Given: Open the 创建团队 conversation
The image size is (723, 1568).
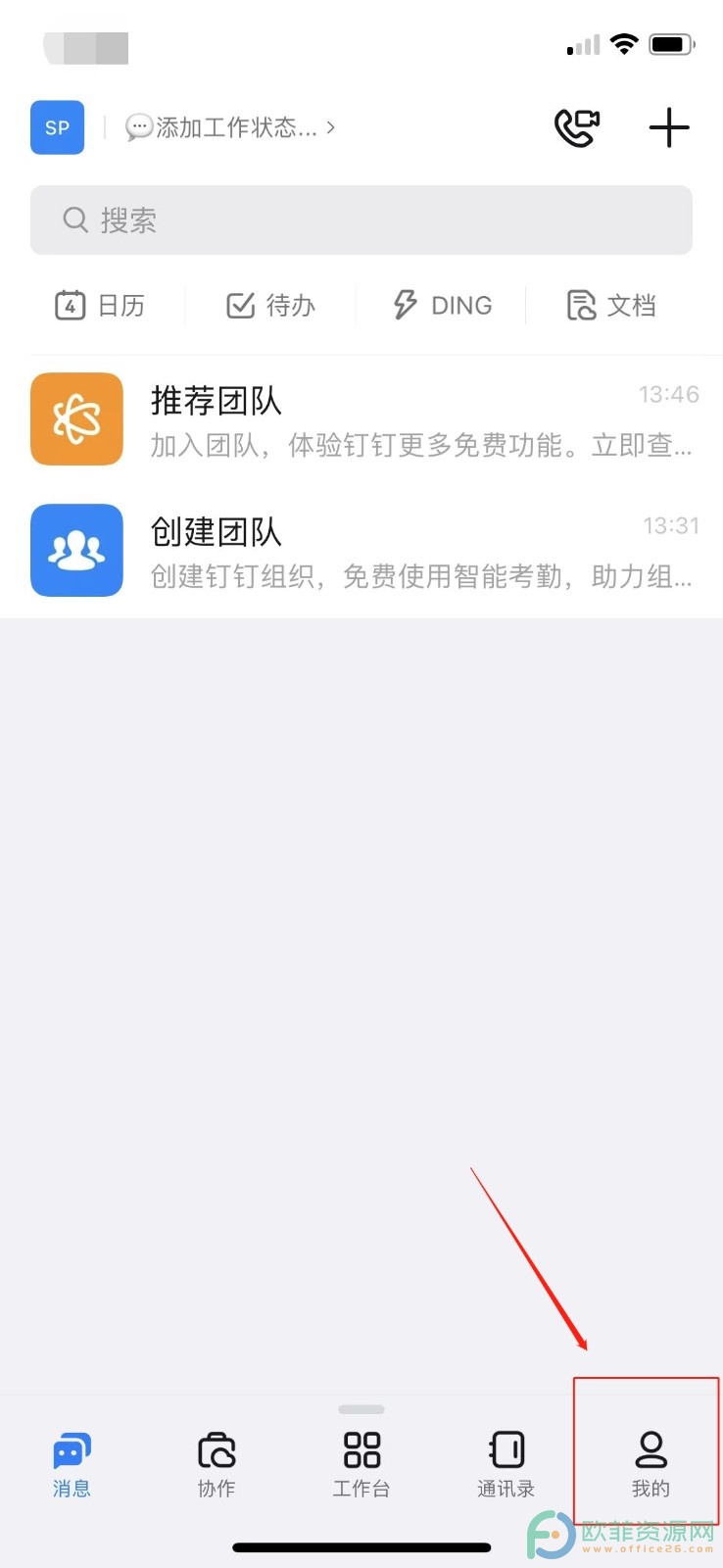Looking at the screenshot, I should tap(361, 551).
